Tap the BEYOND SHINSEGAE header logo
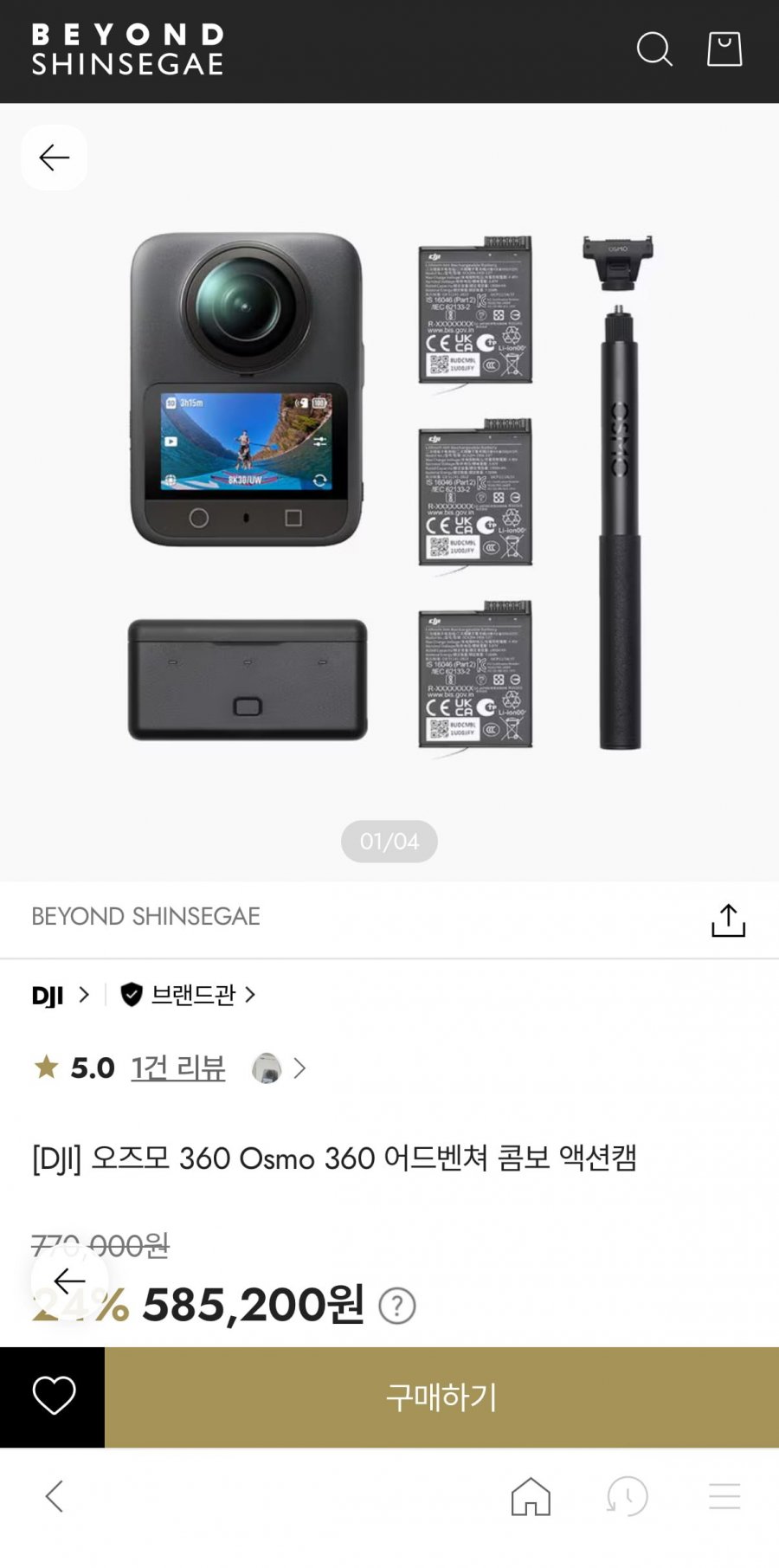 [128, 49]
